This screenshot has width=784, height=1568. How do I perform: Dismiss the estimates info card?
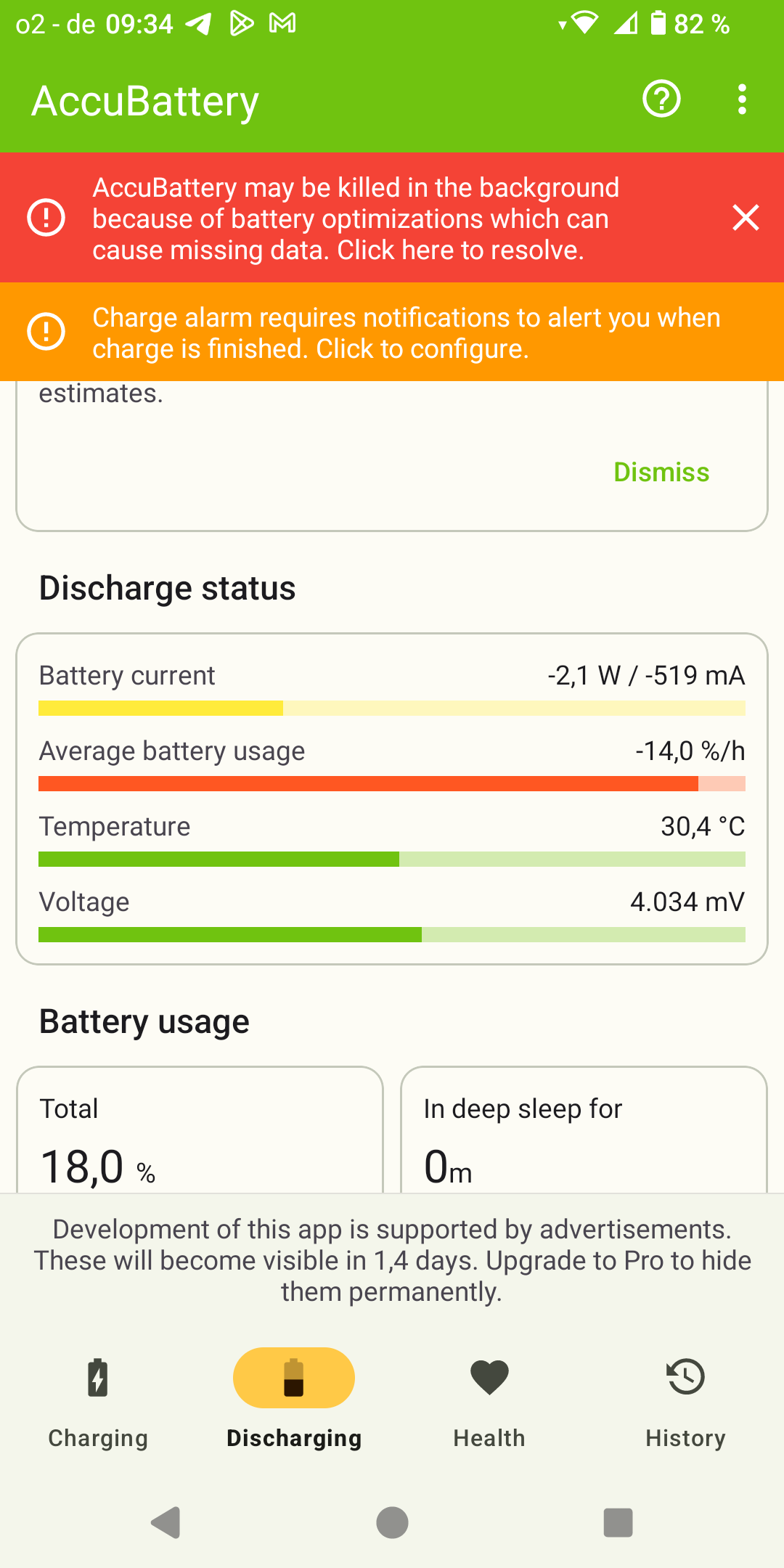[x=661, y=472]
